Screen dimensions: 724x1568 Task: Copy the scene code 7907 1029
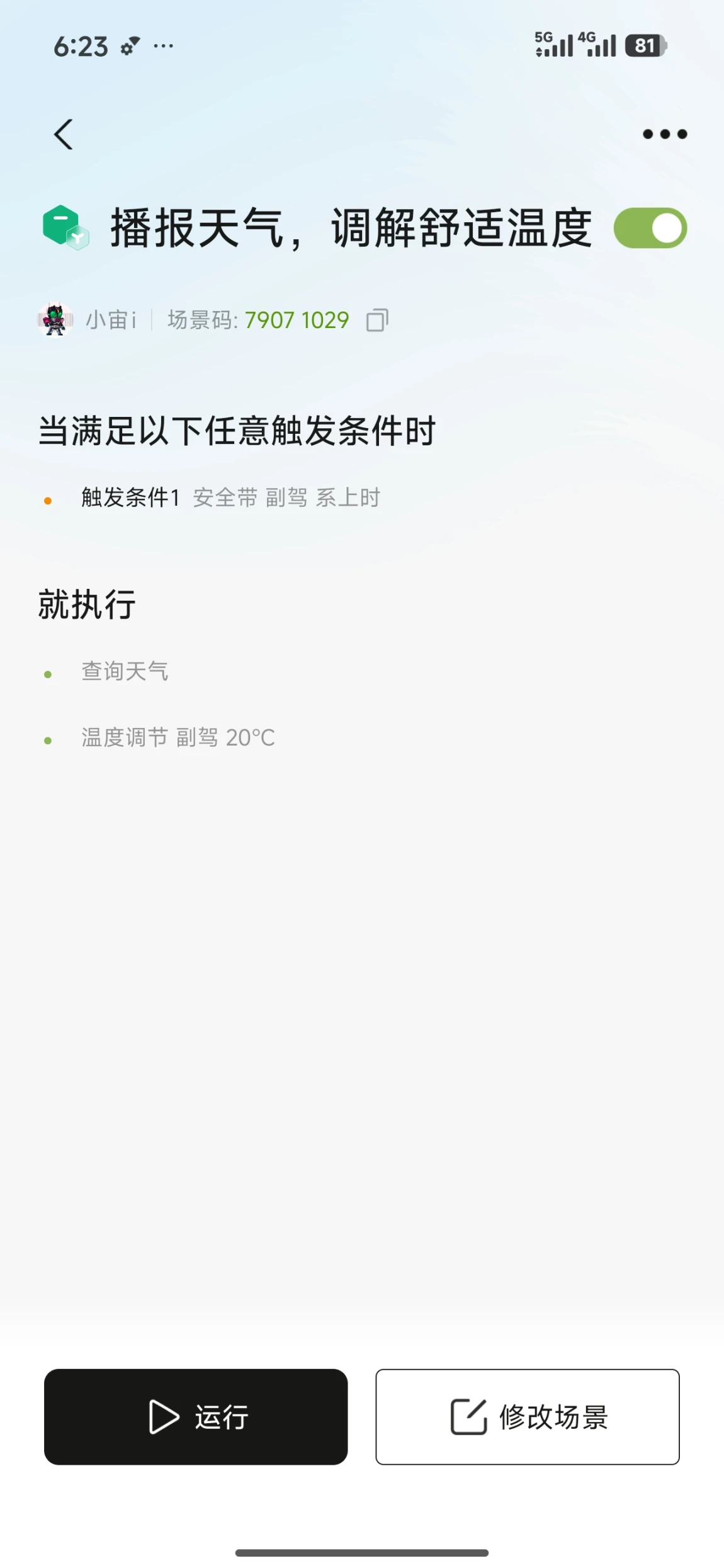click(x=377, y=320)
